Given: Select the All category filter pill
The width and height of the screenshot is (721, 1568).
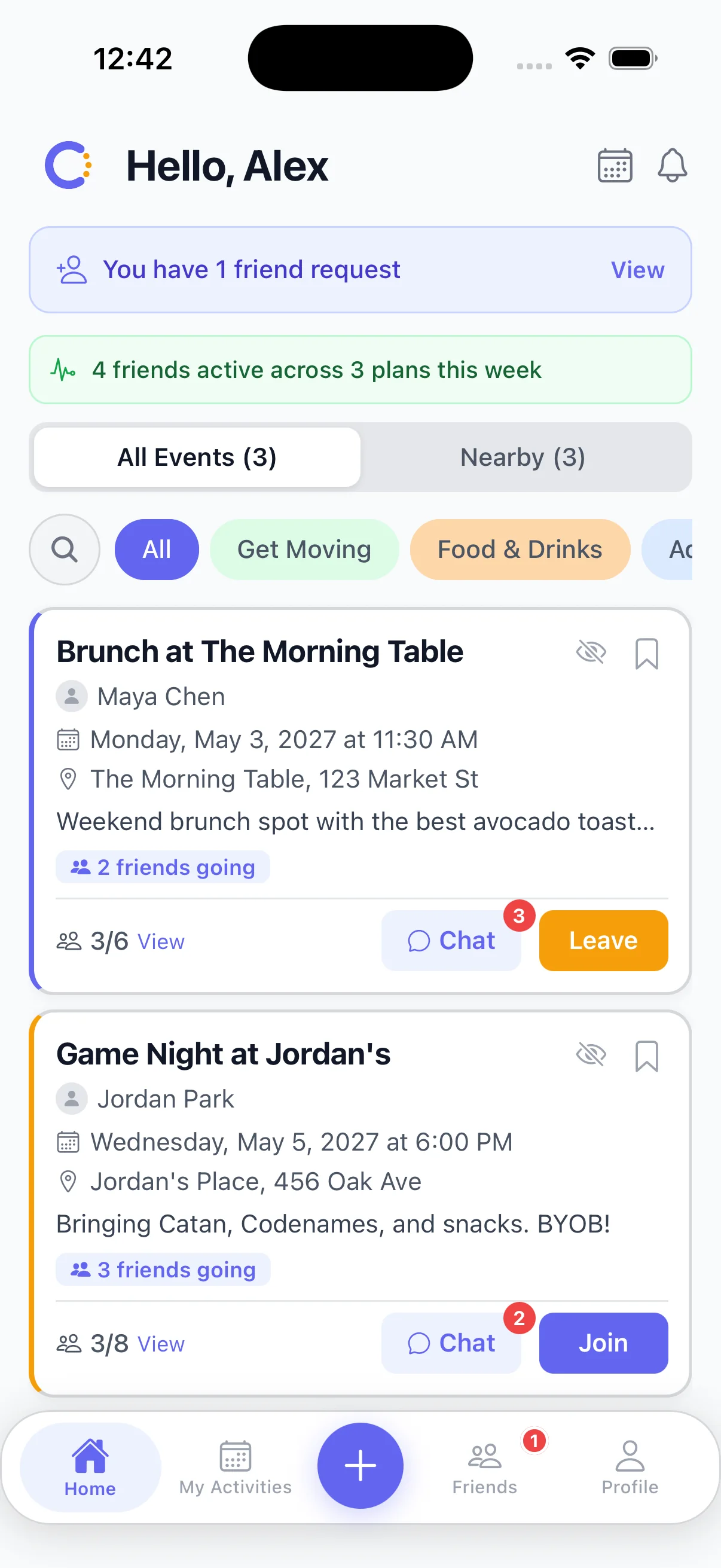Looking at the screenshot, I should coord(157,549).
